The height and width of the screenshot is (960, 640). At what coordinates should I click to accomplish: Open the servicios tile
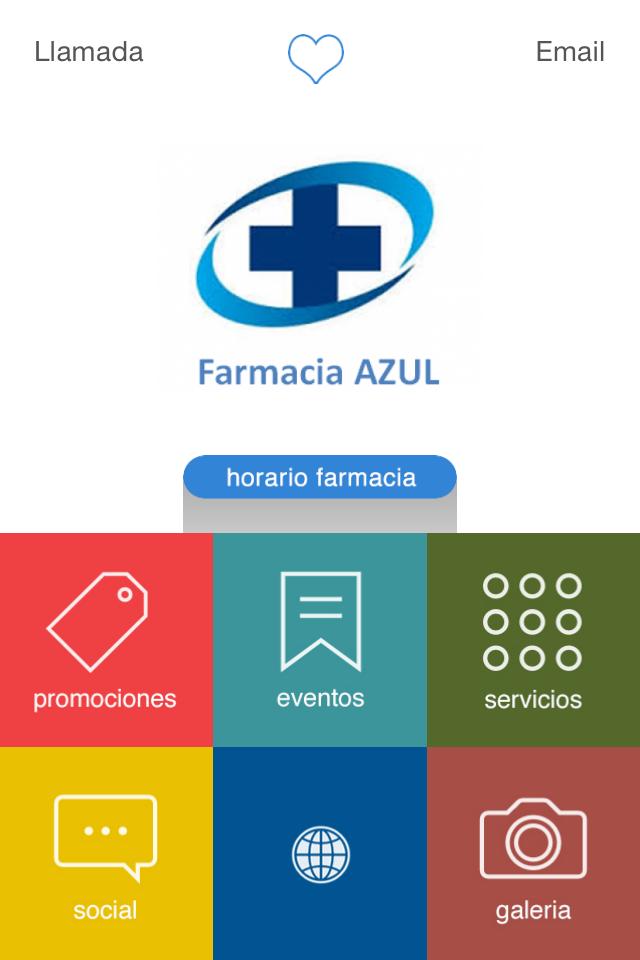[533, 640]
